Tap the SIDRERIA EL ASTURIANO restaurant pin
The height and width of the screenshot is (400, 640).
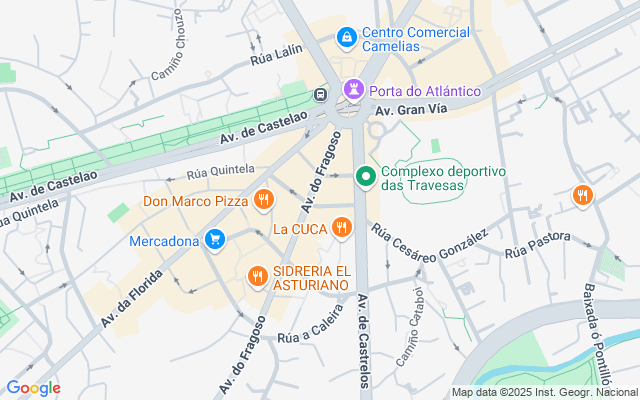[x=257, y=275]
